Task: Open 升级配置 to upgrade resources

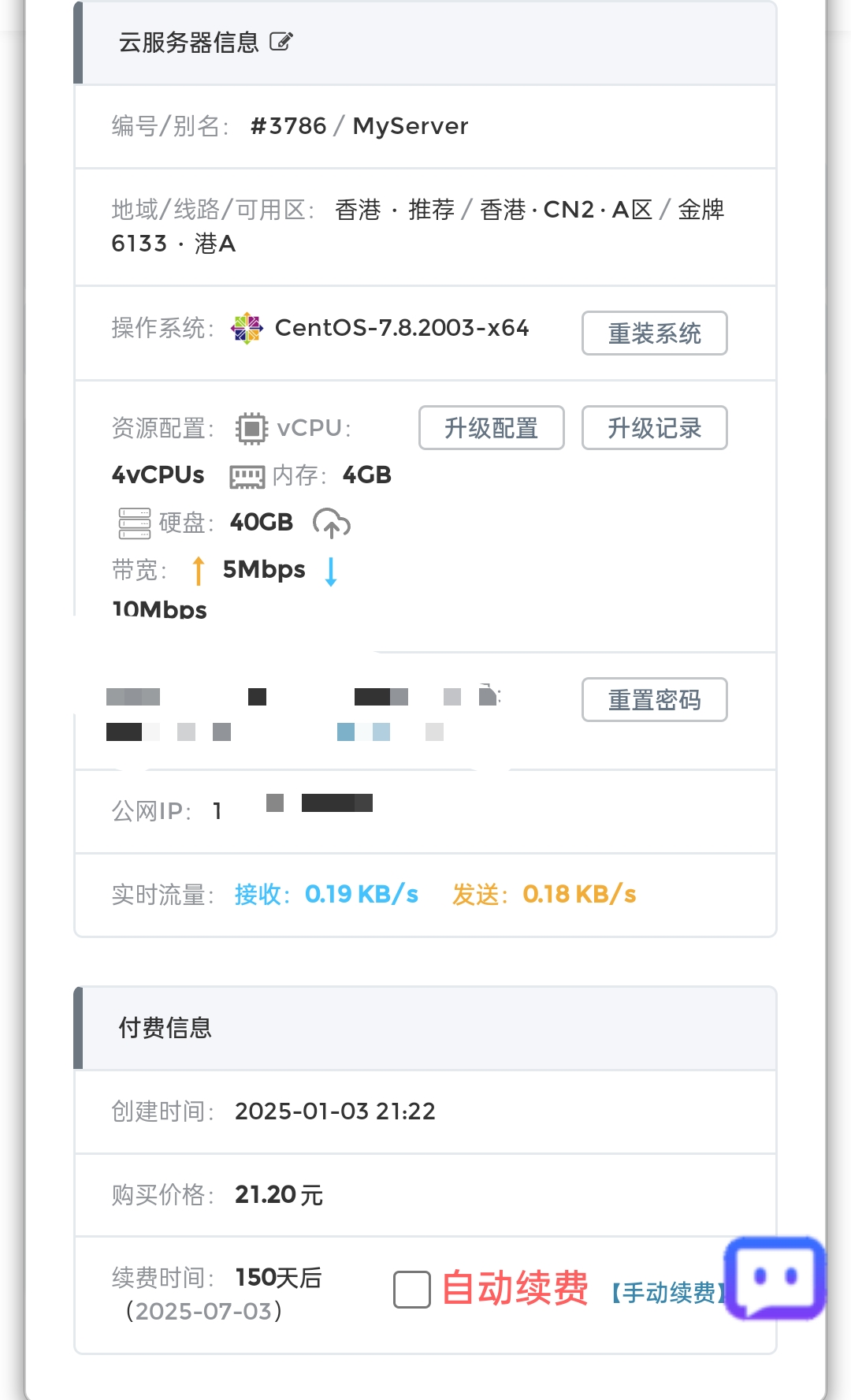Action: [x=491, y=427]
